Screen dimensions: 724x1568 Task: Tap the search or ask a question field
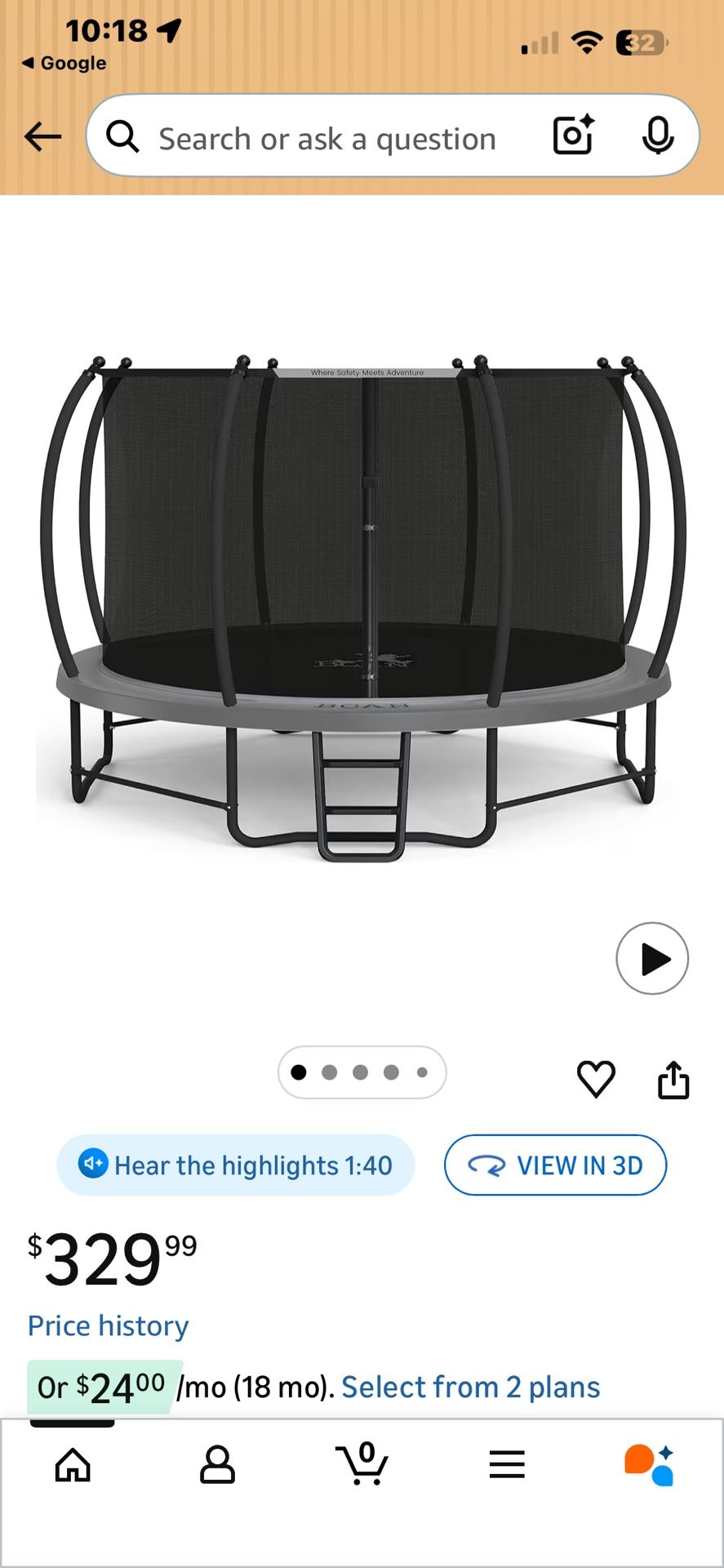coord(326,139)
